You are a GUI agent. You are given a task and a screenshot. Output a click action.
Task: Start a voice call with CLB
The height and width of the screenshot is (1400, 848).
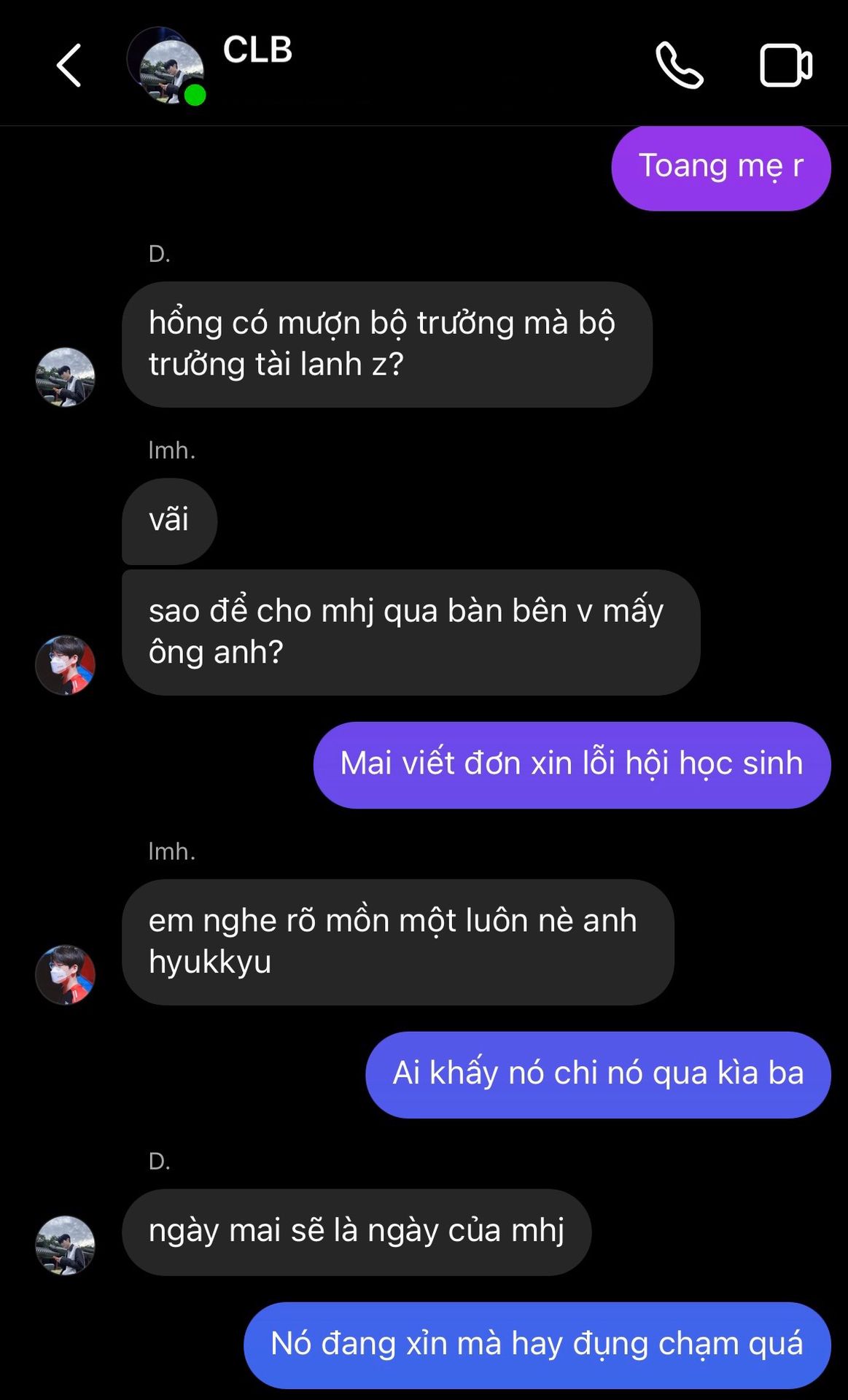click(x=680, y=66)
